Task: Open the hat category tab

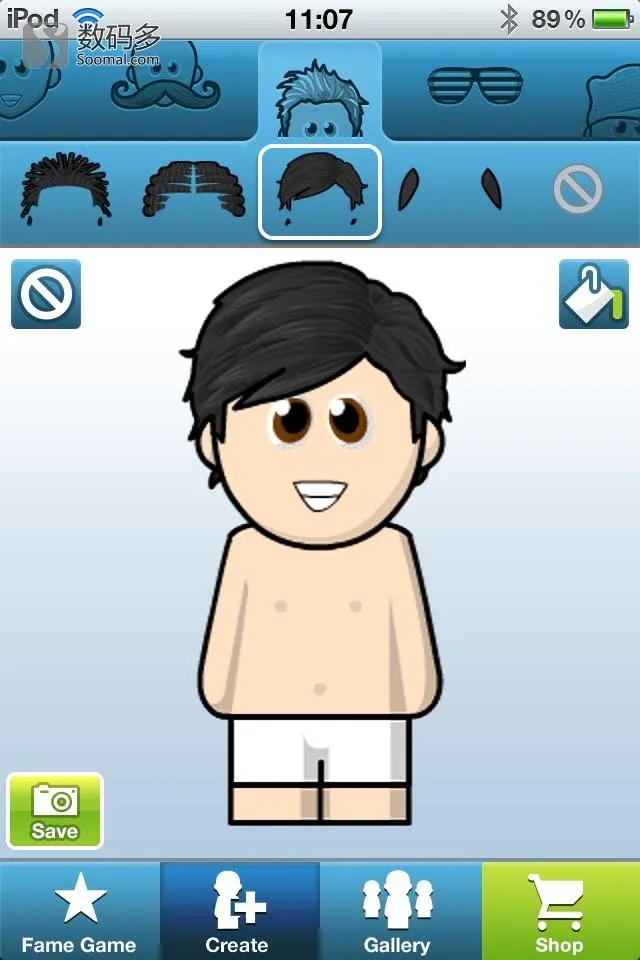Action: click(610, 95)
